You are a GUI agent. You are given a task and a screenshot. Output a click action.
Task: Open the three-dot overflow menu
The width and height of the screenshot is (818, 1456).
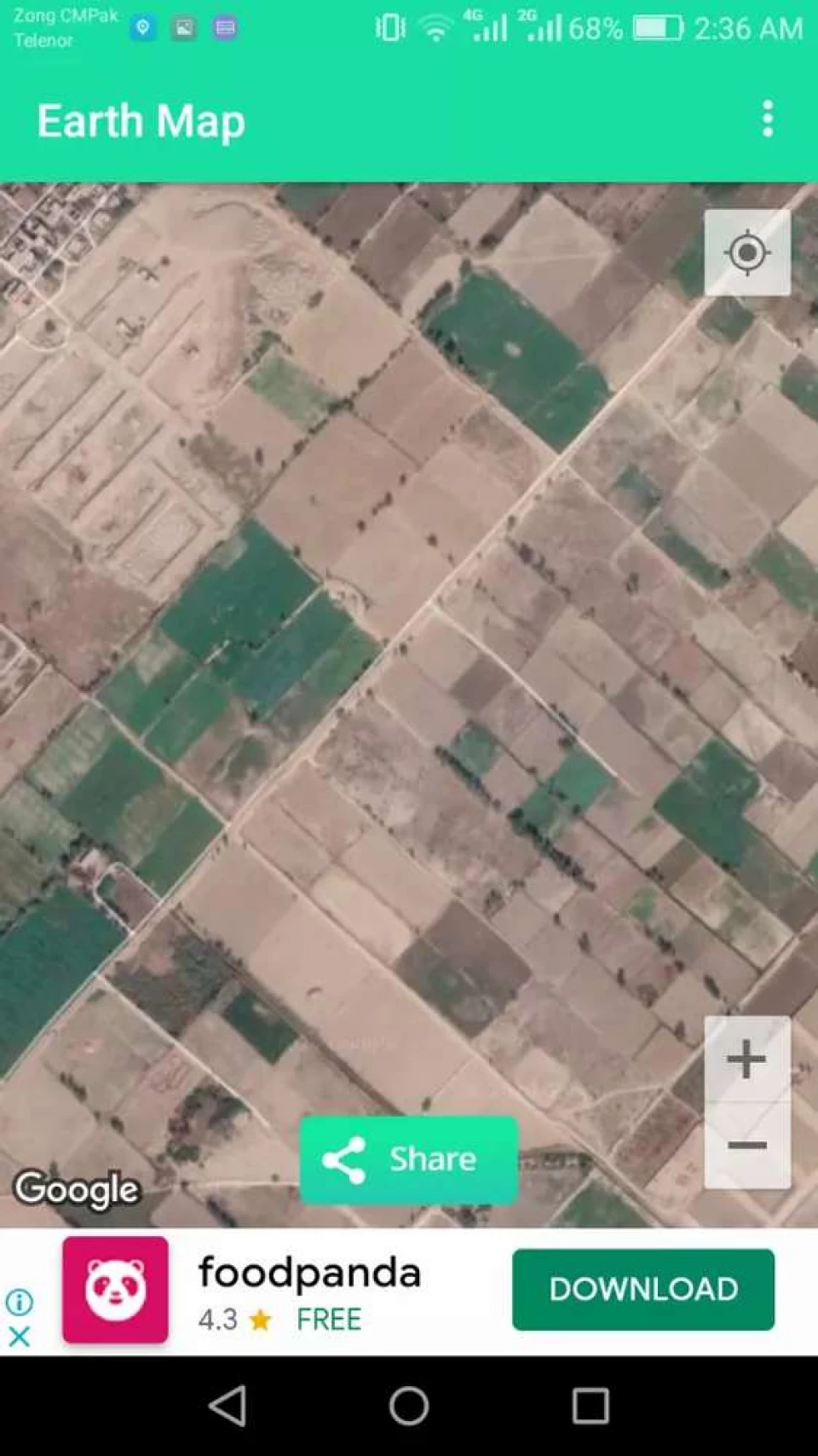[767, 119]
